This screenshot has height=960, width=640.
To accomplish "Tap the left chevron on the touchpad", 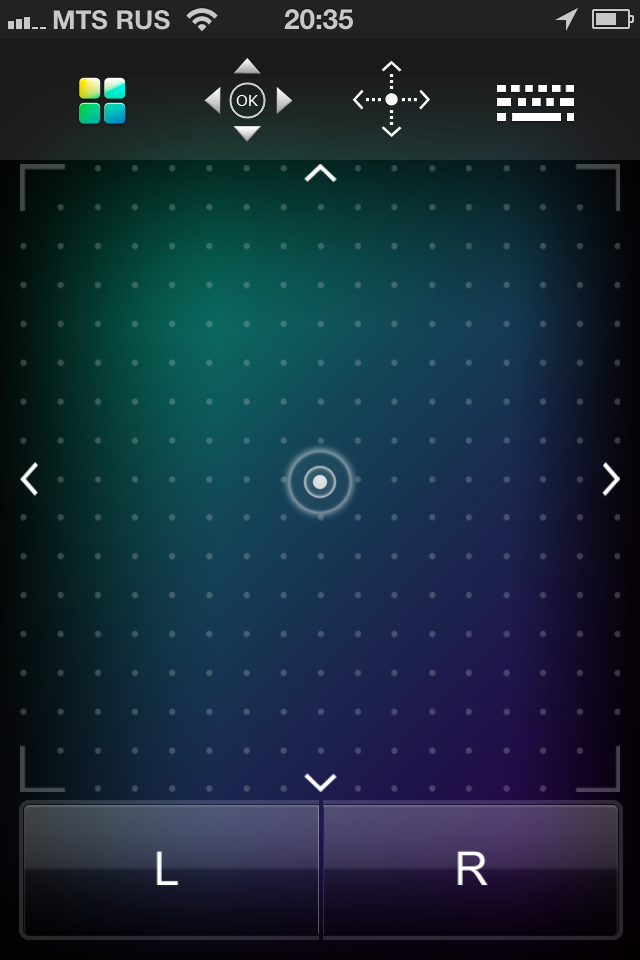I will pyautogui.click(x=29, y=479).
